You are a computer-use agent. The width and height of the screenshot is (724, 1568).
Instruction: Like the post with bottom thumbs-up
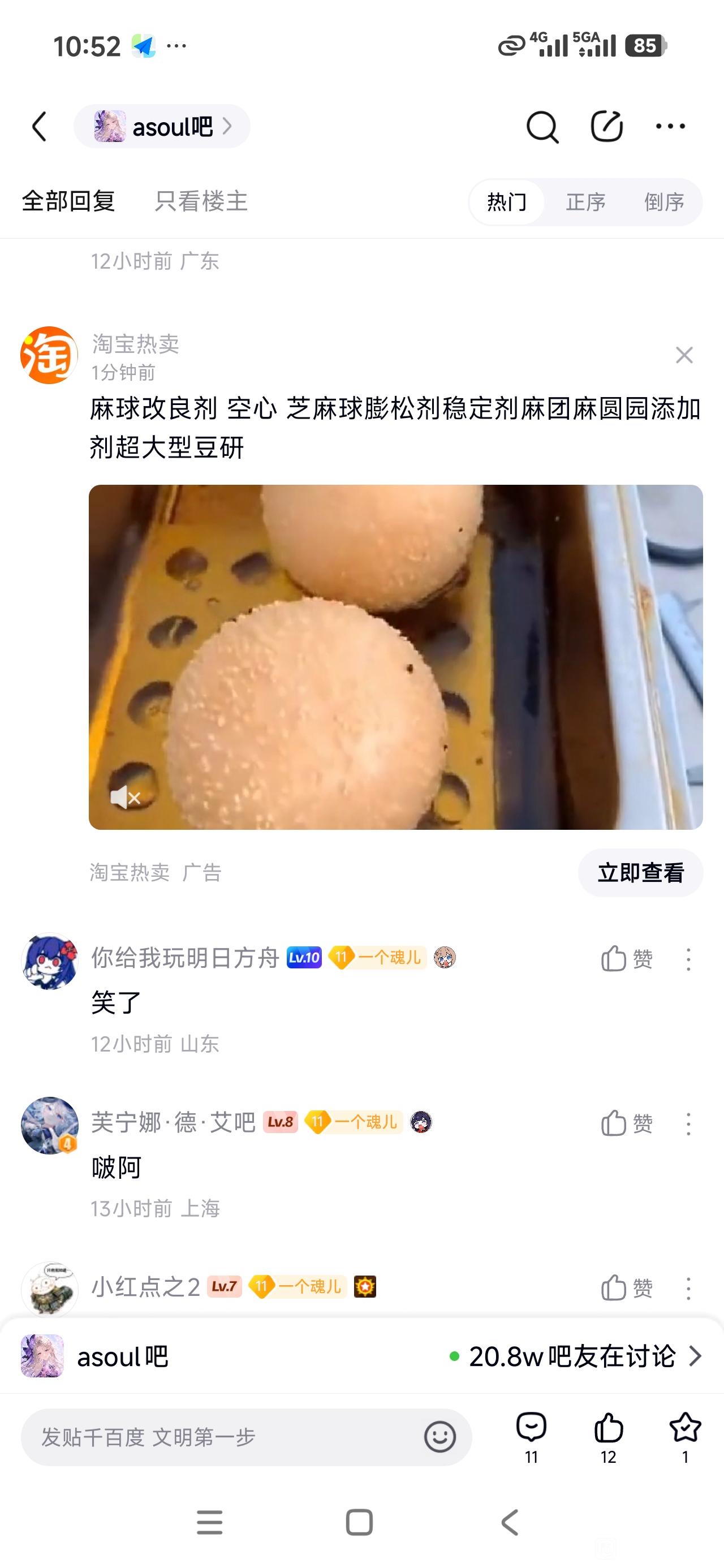pyautogui.click(x=608, y=1438)
